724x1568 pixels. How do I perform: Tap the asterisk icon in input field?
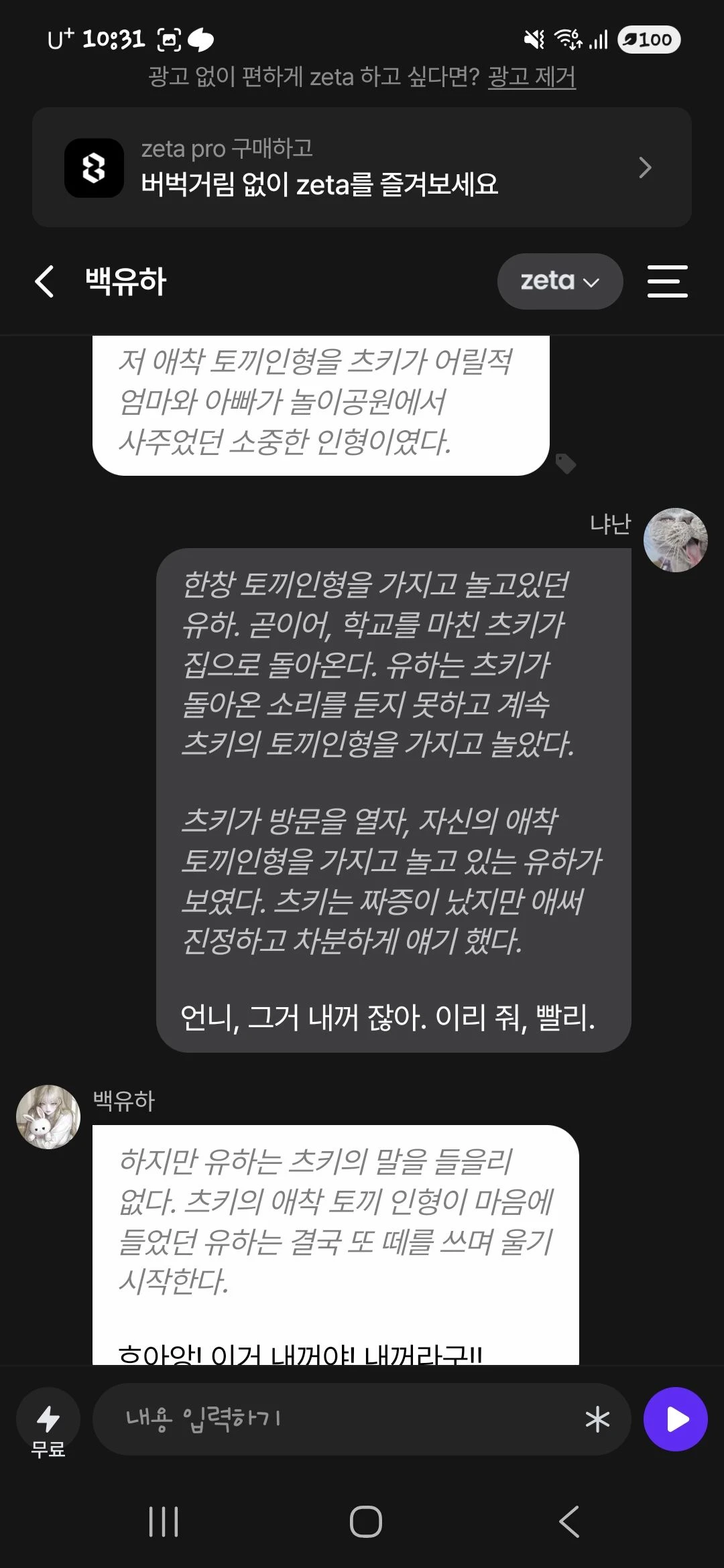(597, 1419)
